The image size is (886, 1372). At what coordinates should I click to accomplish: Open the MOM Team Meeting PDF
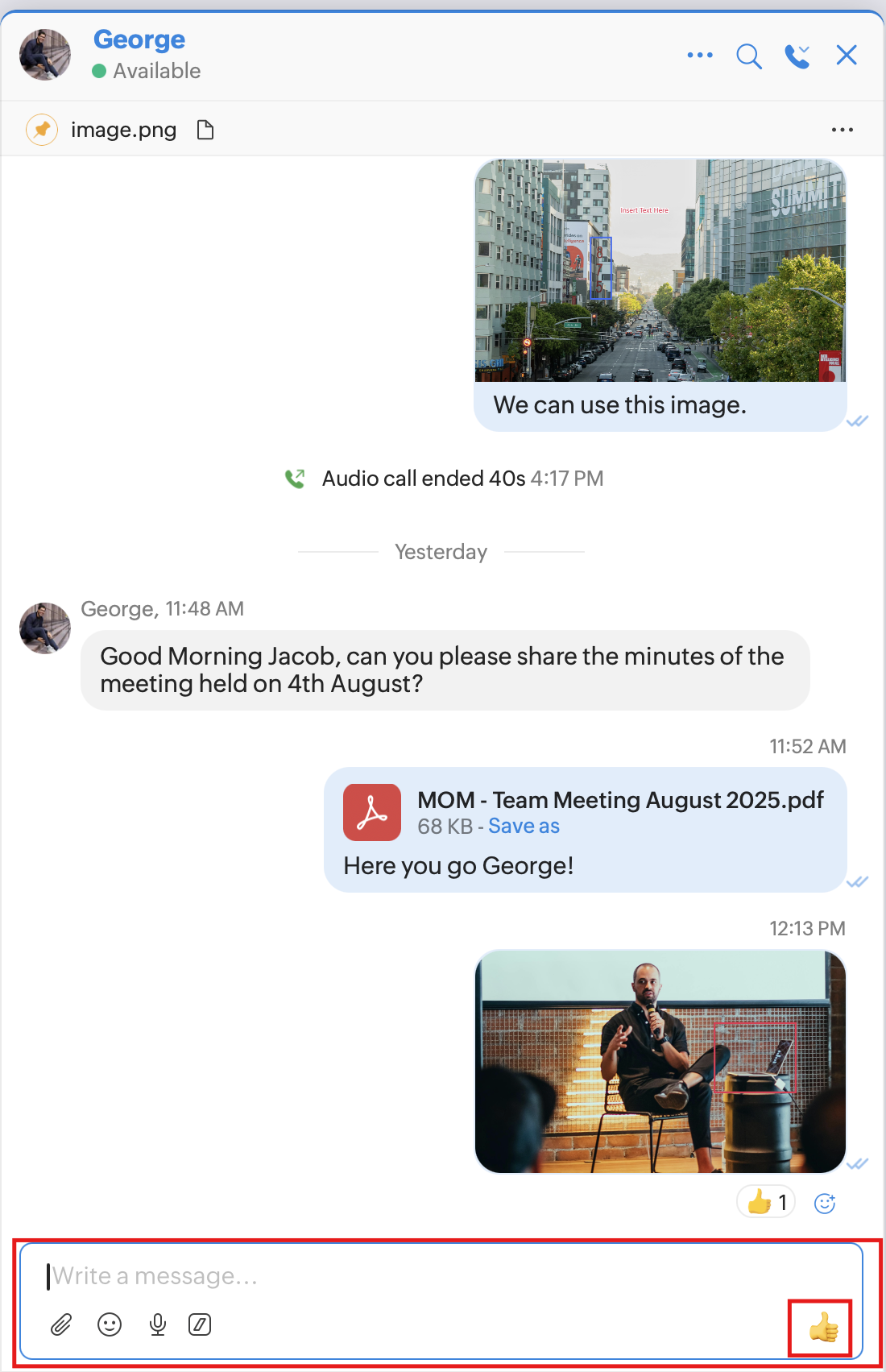coord(619,800)
